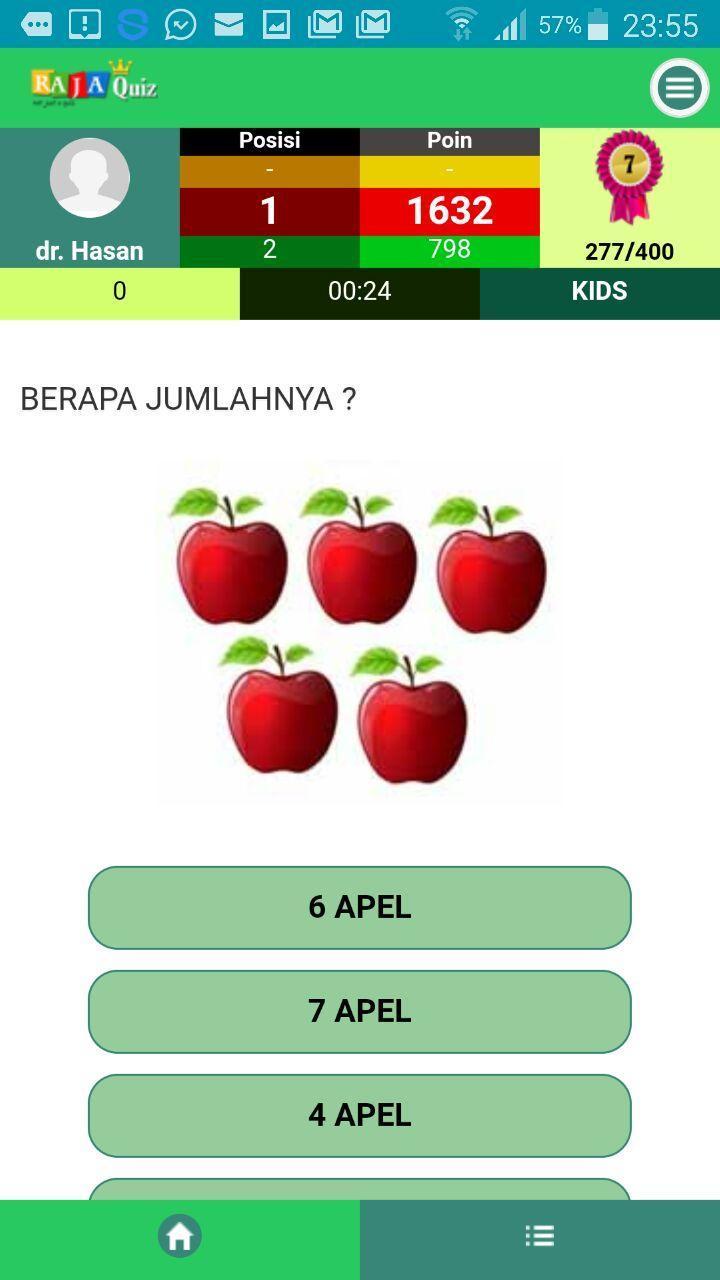Open the question list icon in bottom bar
This screenshot has height=1280, width=720.
[x=540, y=1235]
